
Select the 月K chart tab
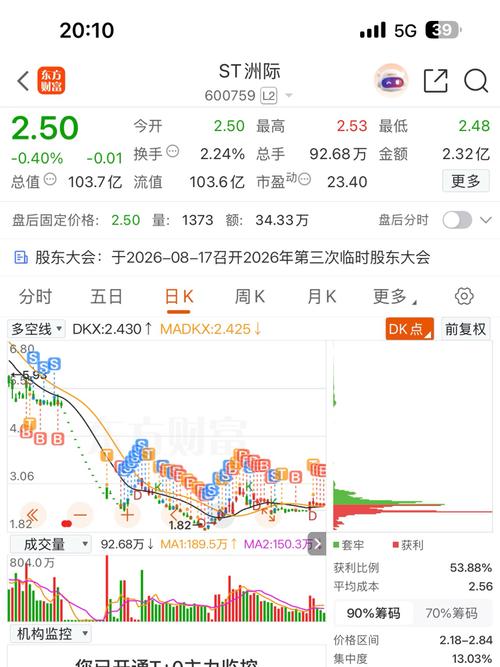point(322,296)
